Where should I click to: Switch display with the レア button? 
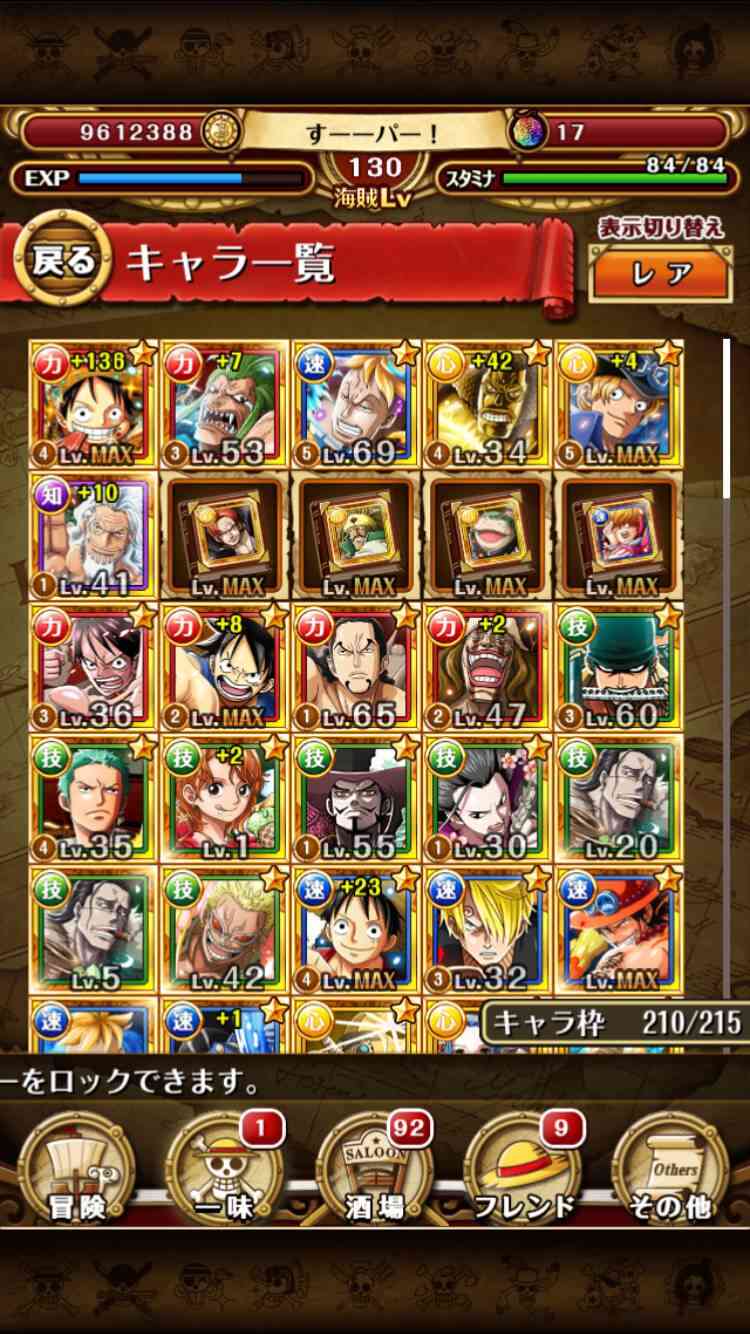pyautogui.click(x=661, y=274)
